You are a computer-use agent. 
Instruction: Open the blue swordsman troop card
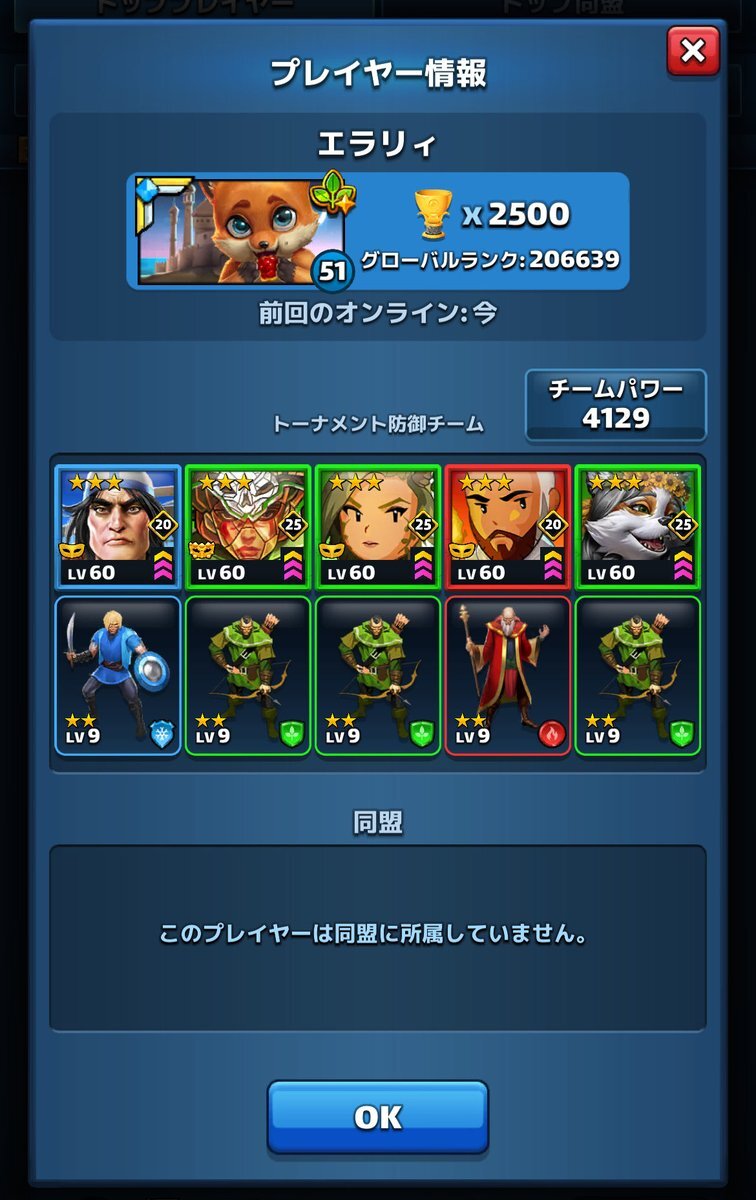118,675
